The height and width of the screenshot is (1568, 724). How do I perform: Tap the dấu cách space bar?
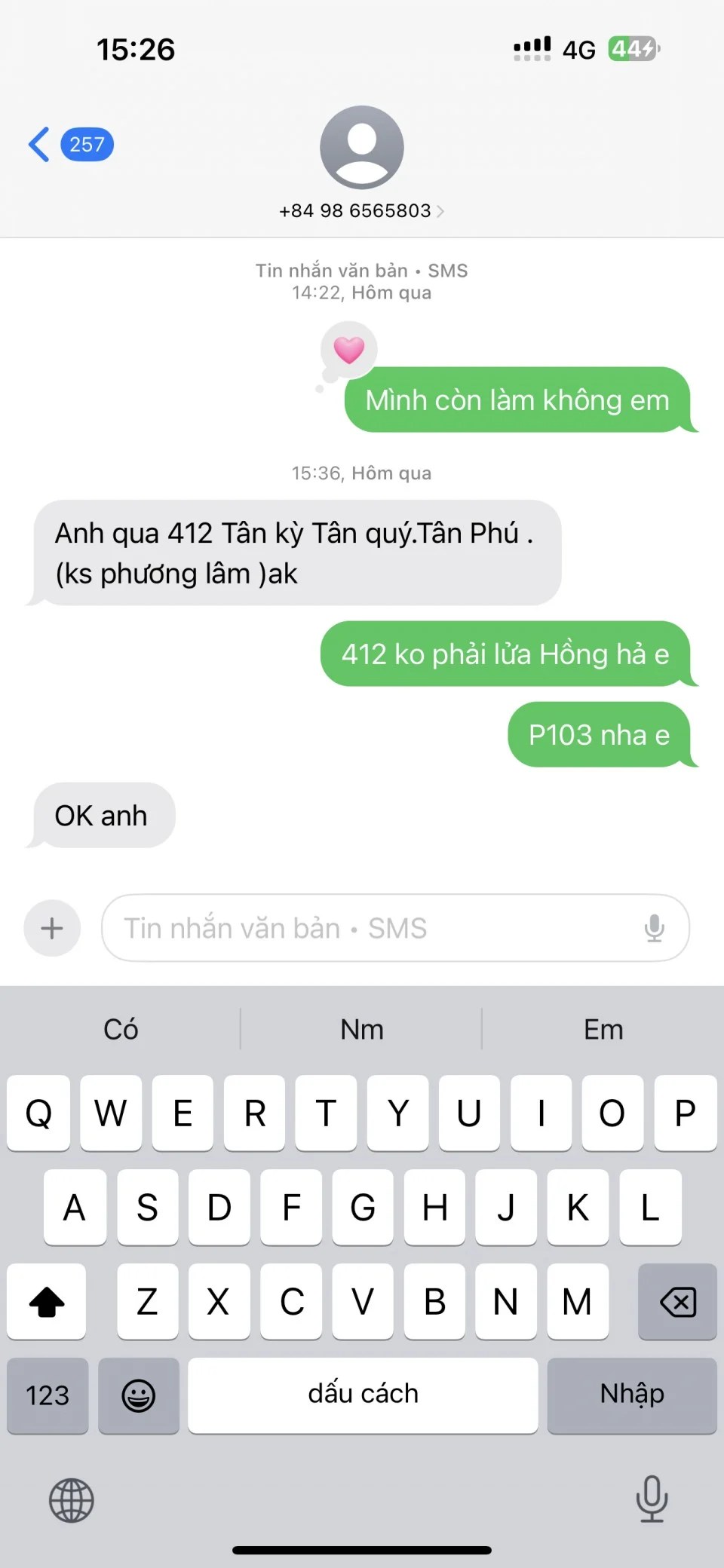click(363, 1395)
